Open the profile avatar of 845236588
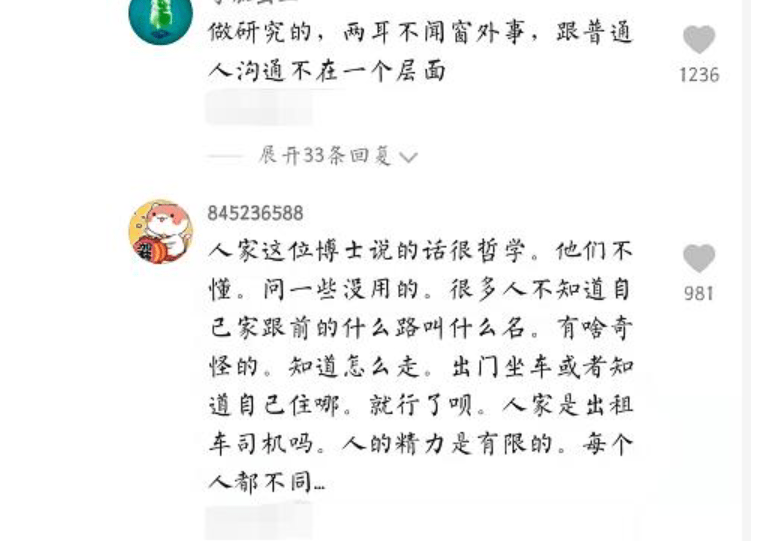Image resolution: width=763 pixels, height=541 pixels. tap(161, 231)
